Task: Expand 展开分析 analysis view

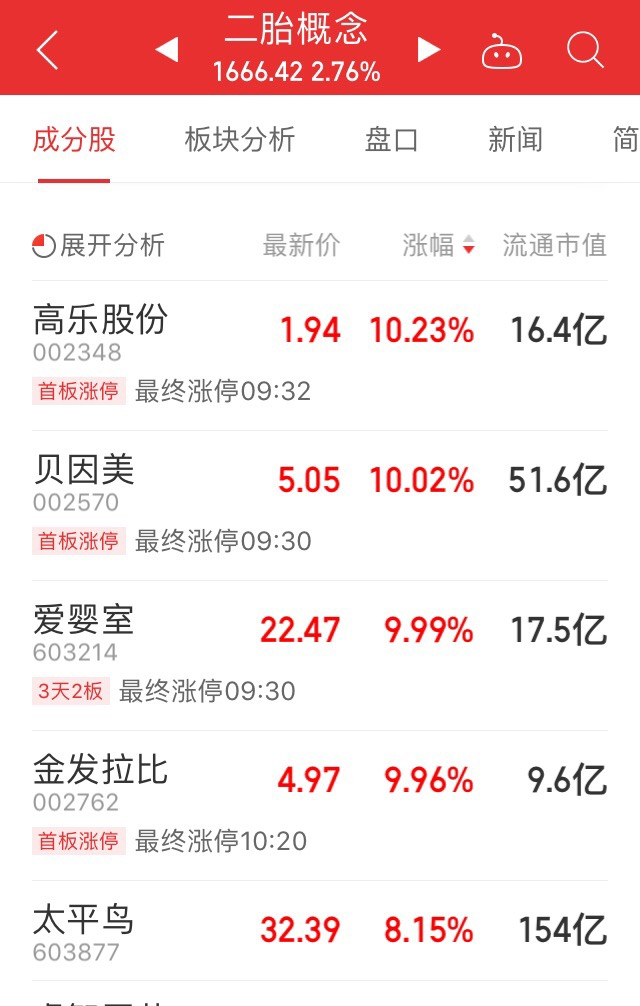Action: coord(99,246)
